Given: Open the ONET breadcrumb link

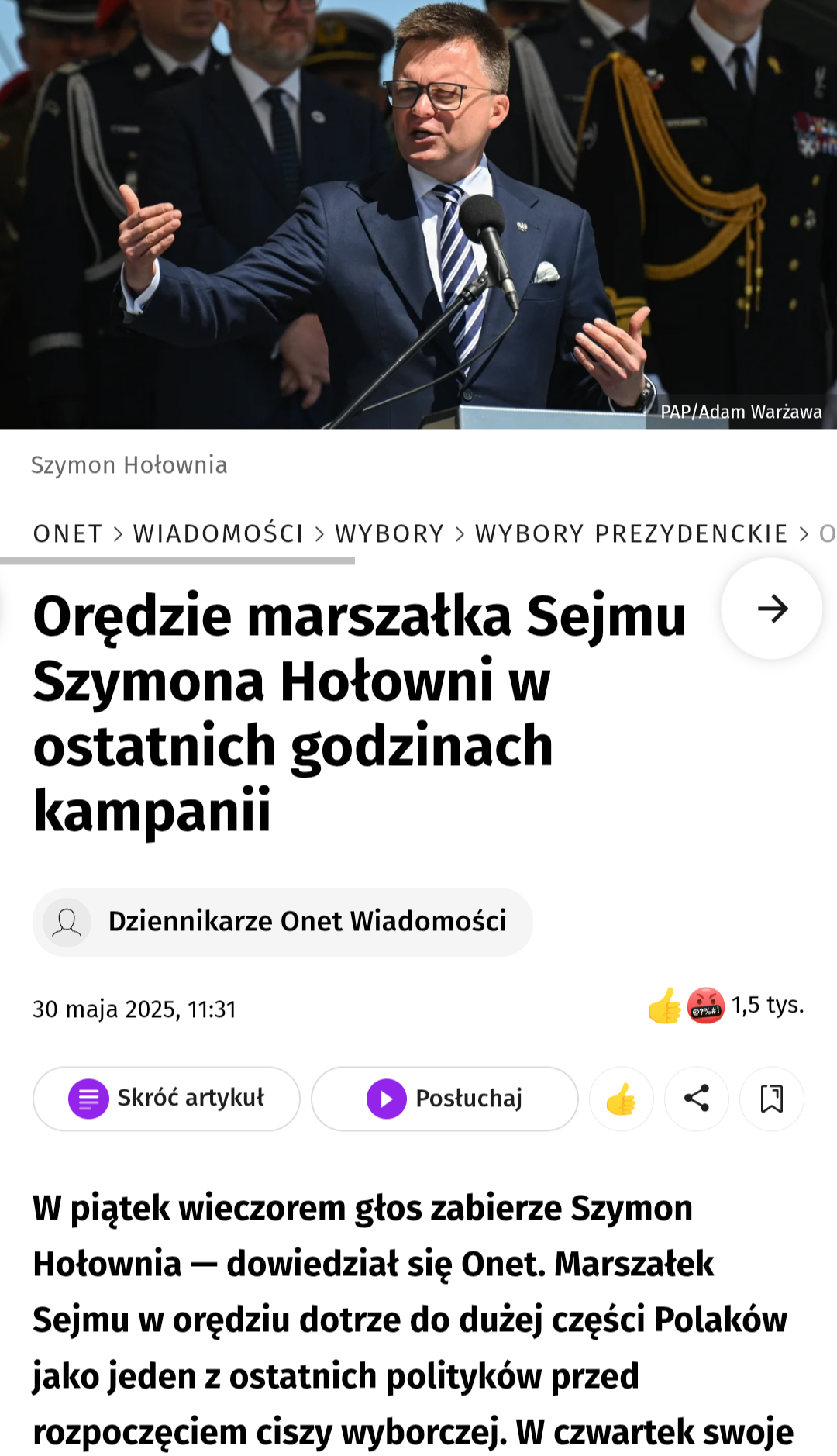Looking at the screenshot, I should click(x=67, y=533).
